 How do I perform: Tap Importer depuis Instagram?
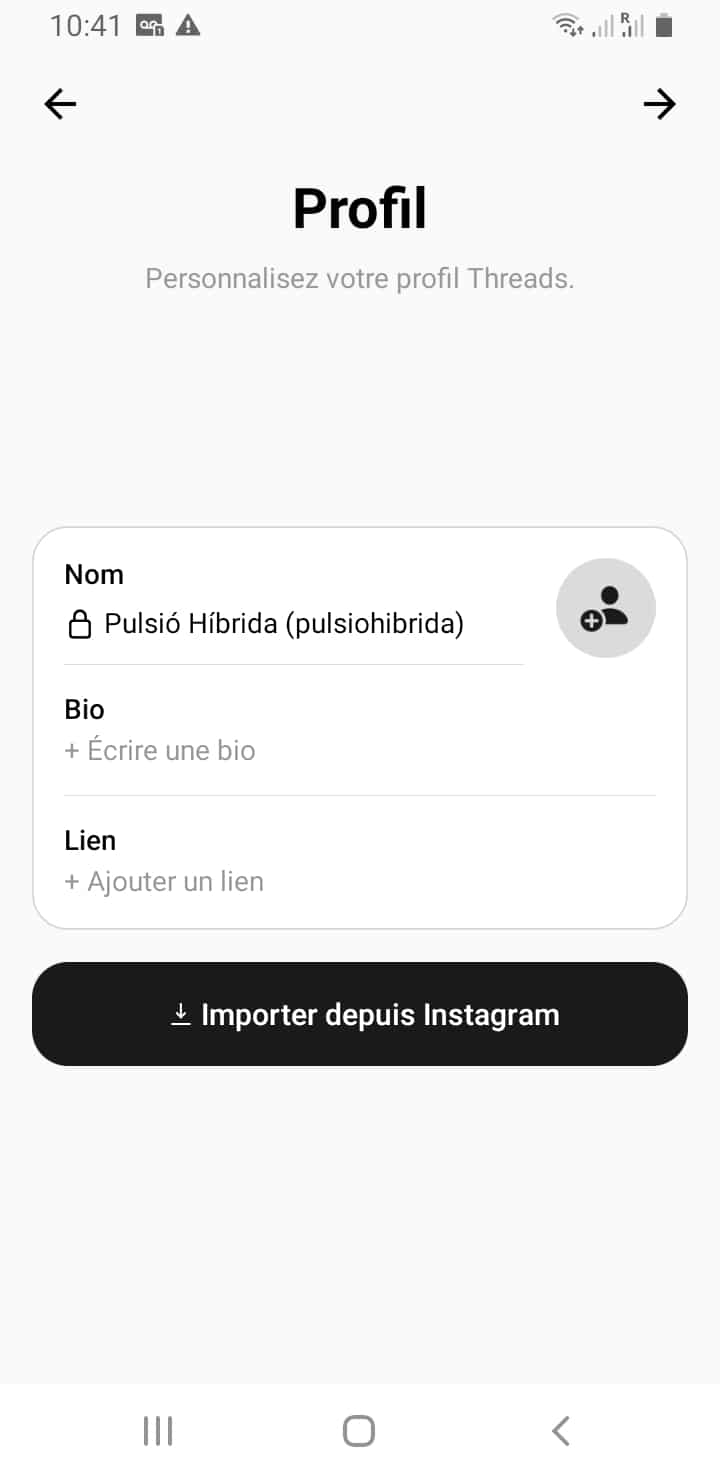pyautogui.click(x=360, y=1013)
